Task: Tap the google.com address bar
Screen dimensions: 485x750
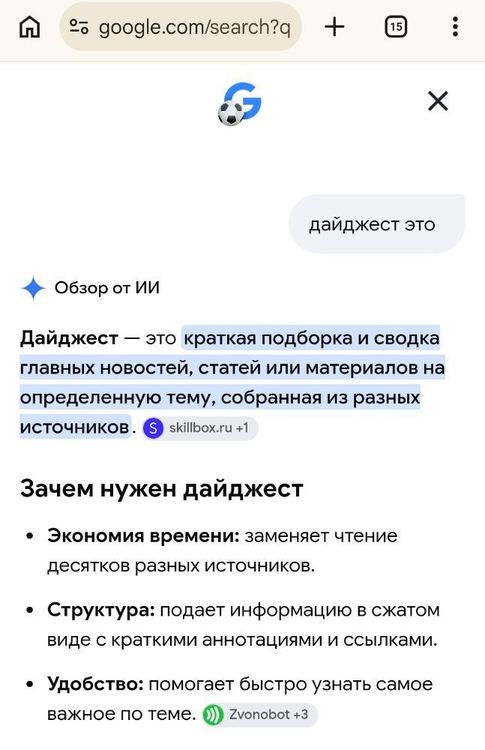Action: tap(180, 27)
